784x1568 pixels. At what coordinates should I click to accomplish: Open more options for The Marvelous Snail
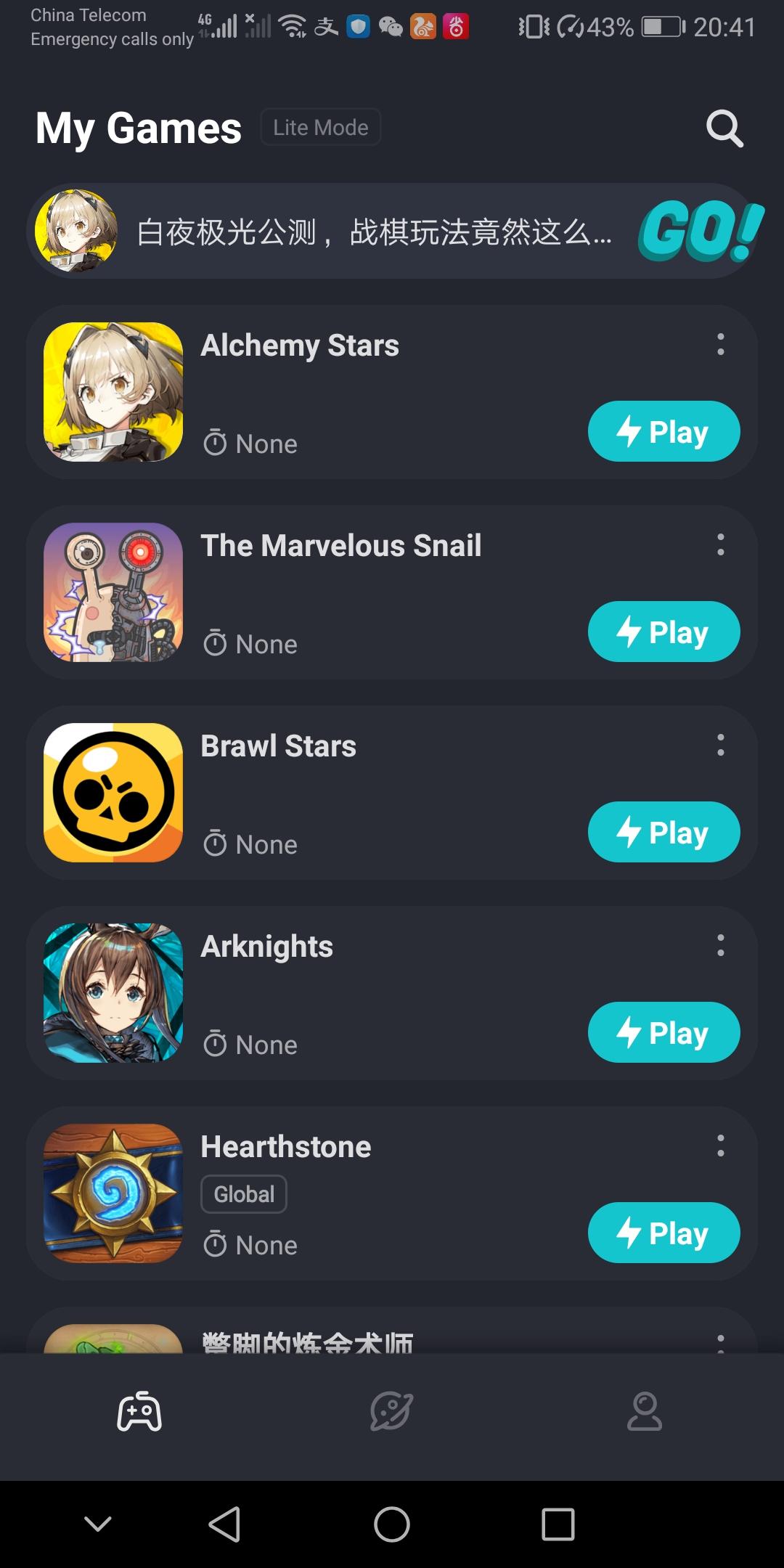tap(720, 544)
